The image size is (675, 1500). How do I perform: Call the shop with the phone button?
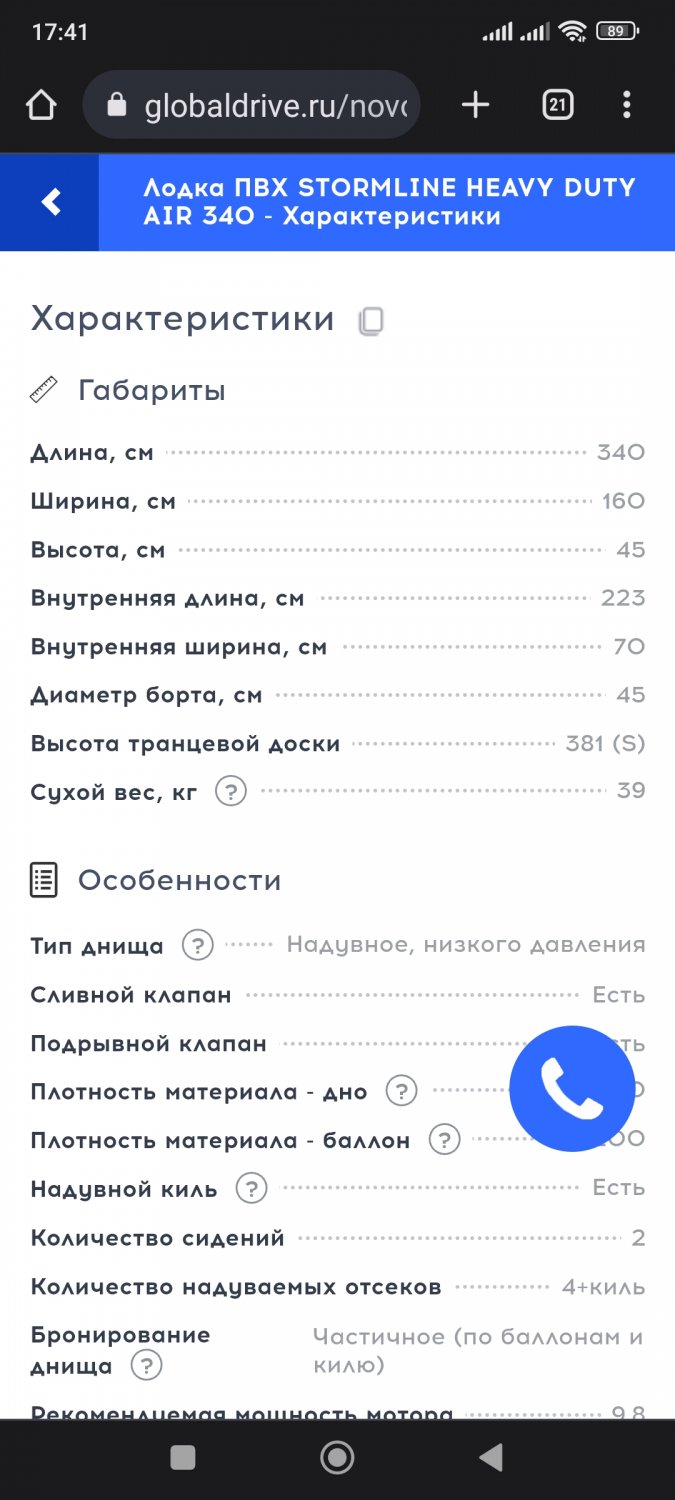(572, 1089)
